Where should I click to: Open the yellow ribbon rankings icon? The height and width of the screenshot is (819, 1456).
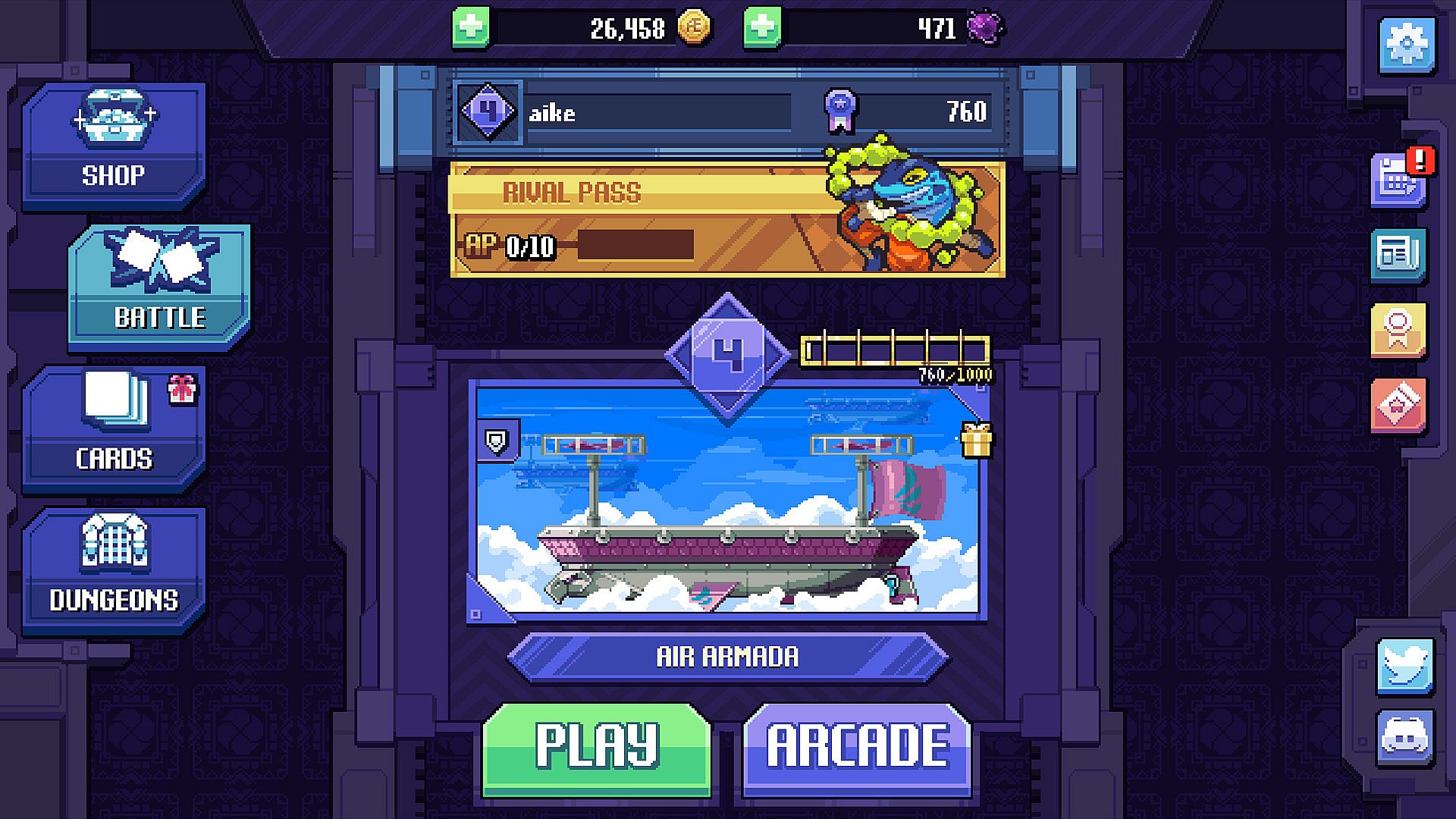[x=1398, y=330]
